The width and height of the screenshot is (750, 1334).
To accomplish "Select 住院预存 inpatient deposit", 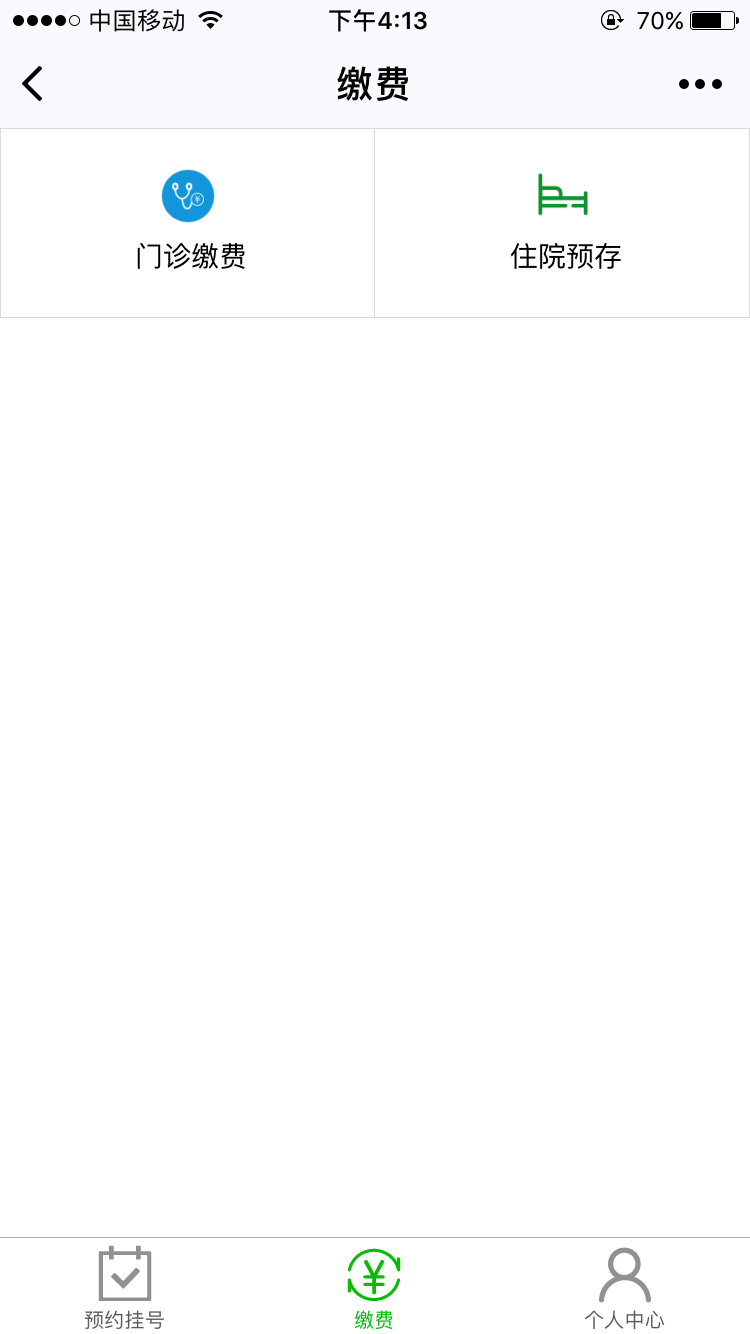I will (x=563, y=223).
